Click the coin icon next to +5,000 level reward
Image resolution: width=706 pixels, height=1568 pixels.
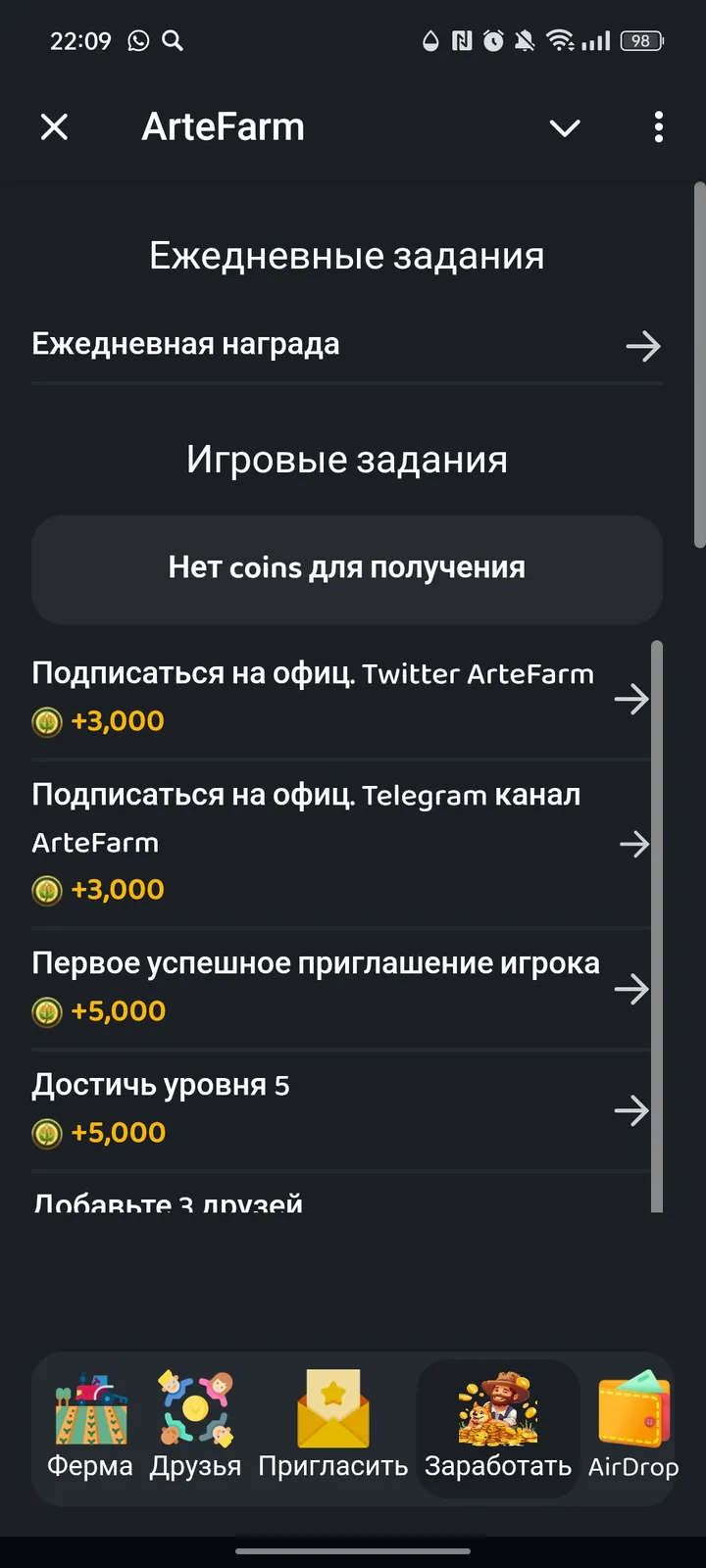(47, 1132)
